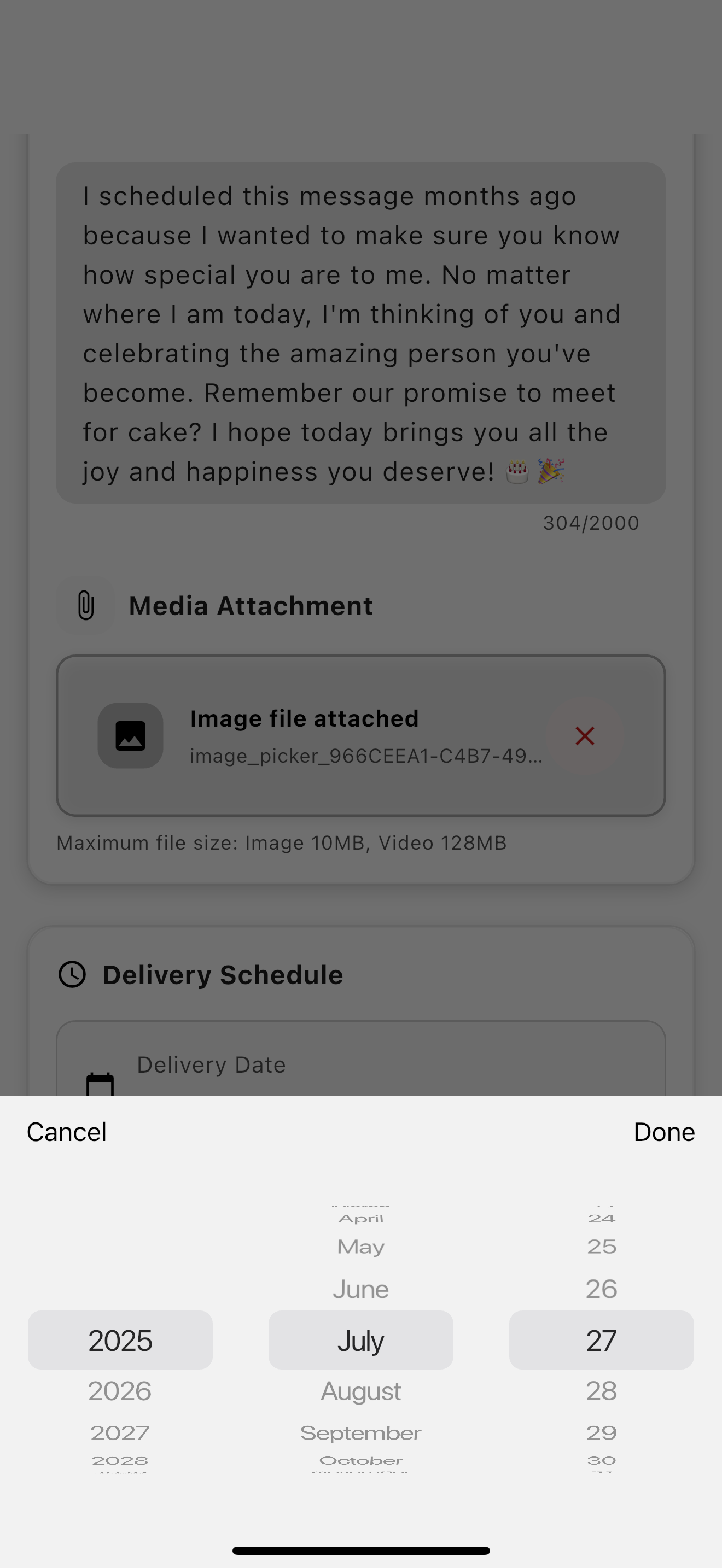722x1568 pixels.
Task: Choose August in month wheel
Action: click(x=360, y=1391)
